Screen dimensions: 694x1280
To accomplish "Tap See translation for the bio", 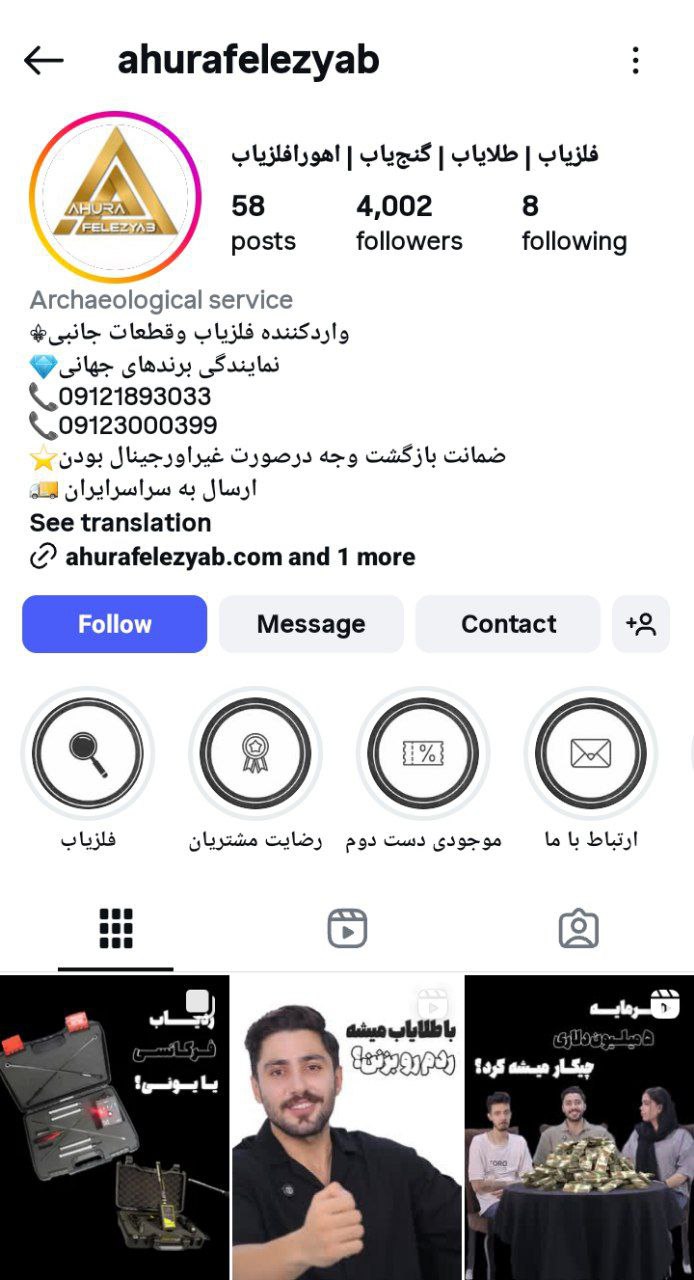I will point(120,523).
